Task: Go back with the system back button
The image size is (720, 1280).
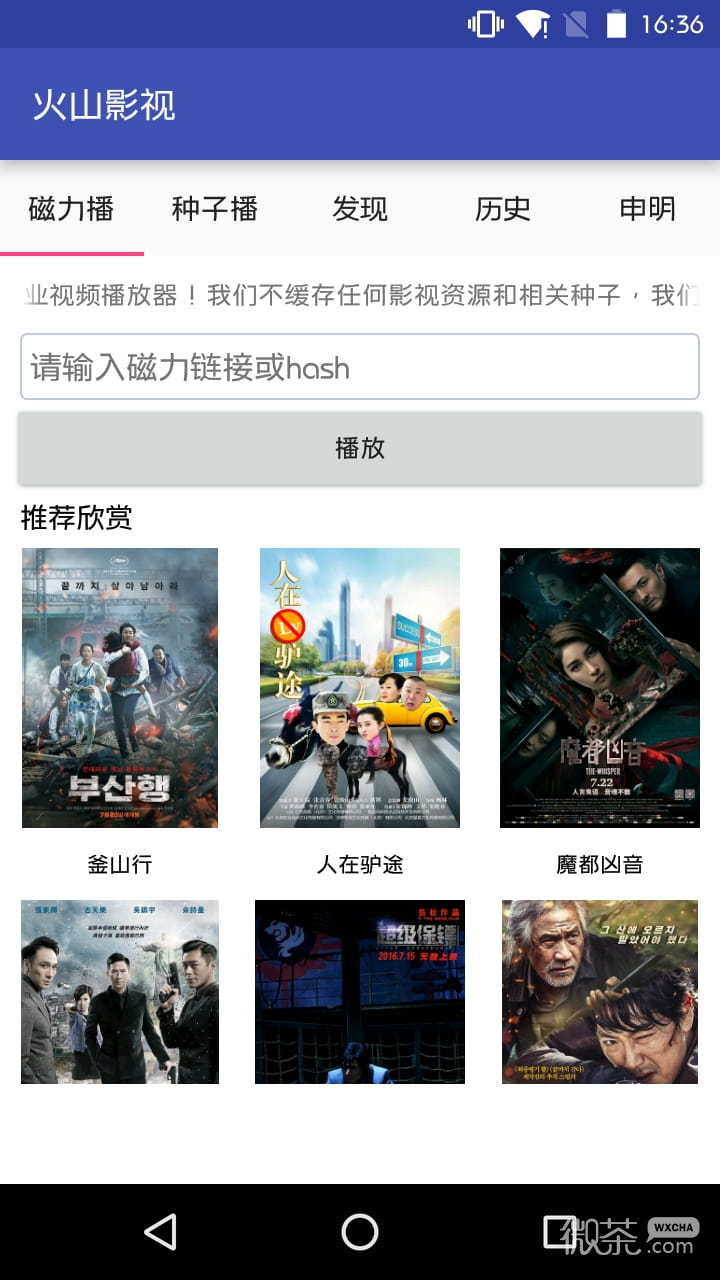Action: (x=160, y=1232)
